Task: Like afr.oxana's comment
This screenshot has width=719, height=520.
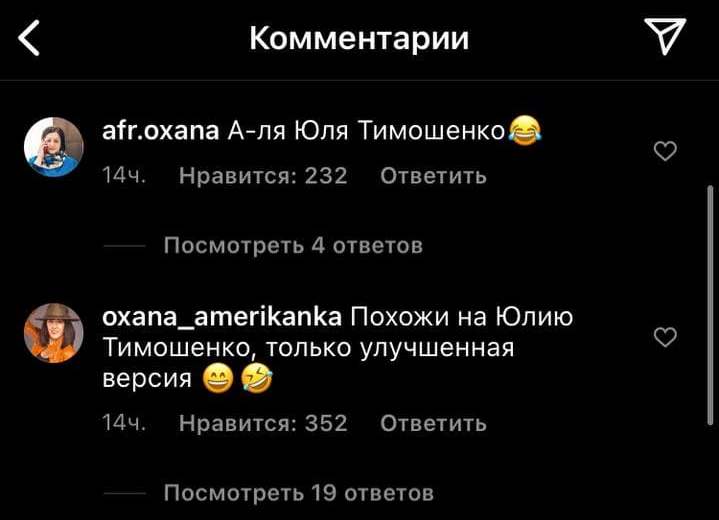Action: click(x=664, y=151)
